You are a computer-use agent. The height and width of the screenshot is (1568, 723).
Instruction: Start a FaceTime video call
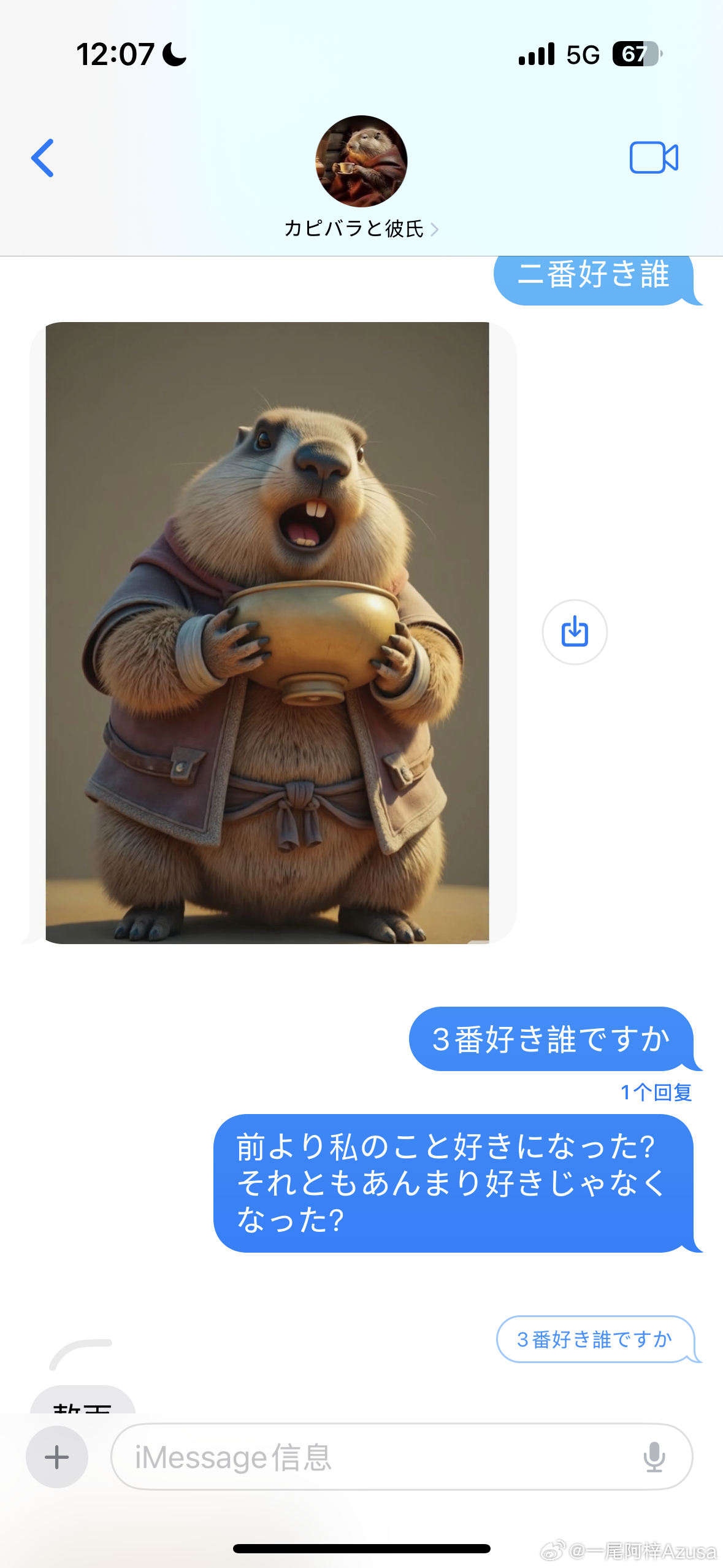point(654,158)
